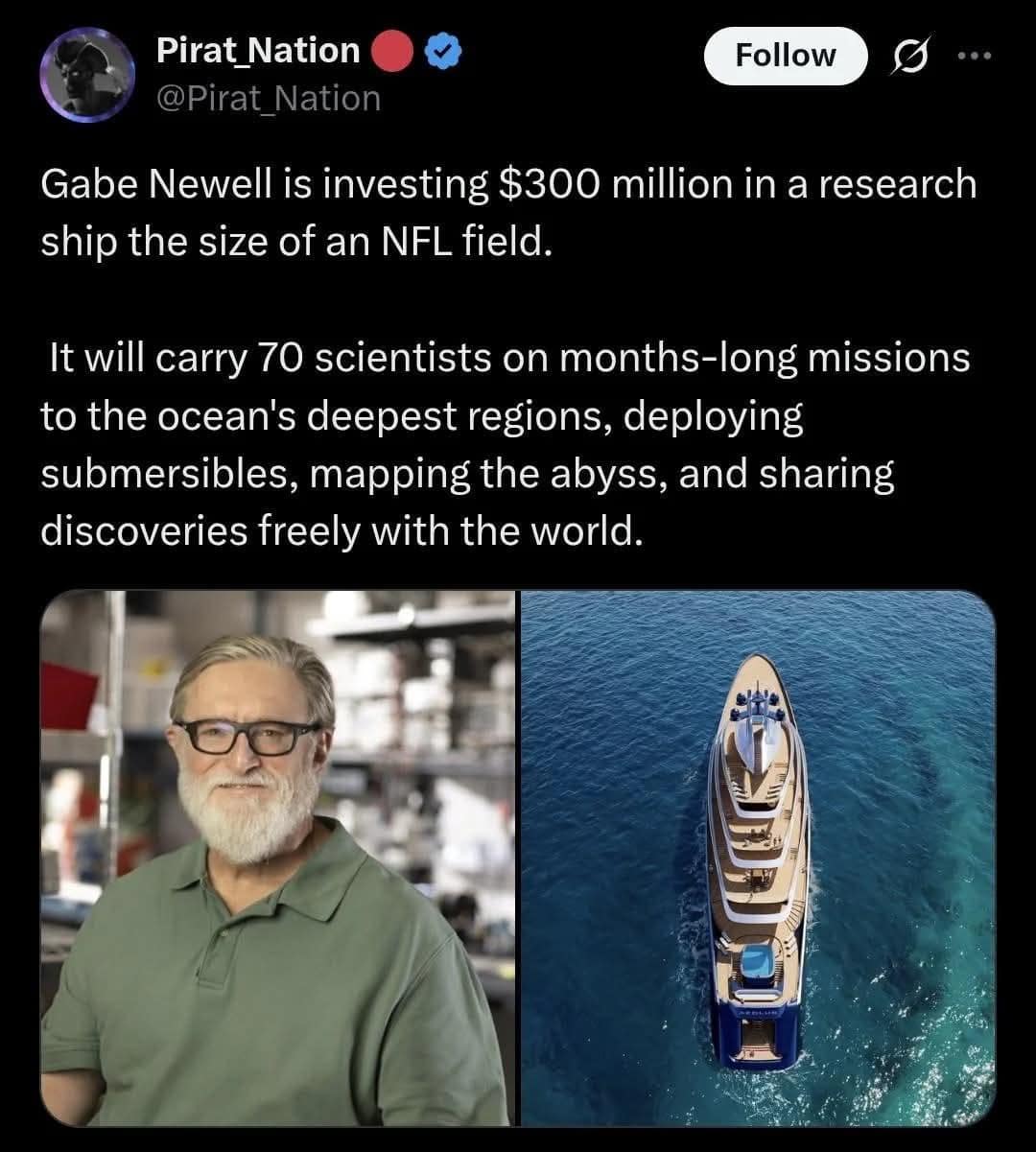
Task: Expand Grok's explanation of this post
Action: tap(909, 56)
